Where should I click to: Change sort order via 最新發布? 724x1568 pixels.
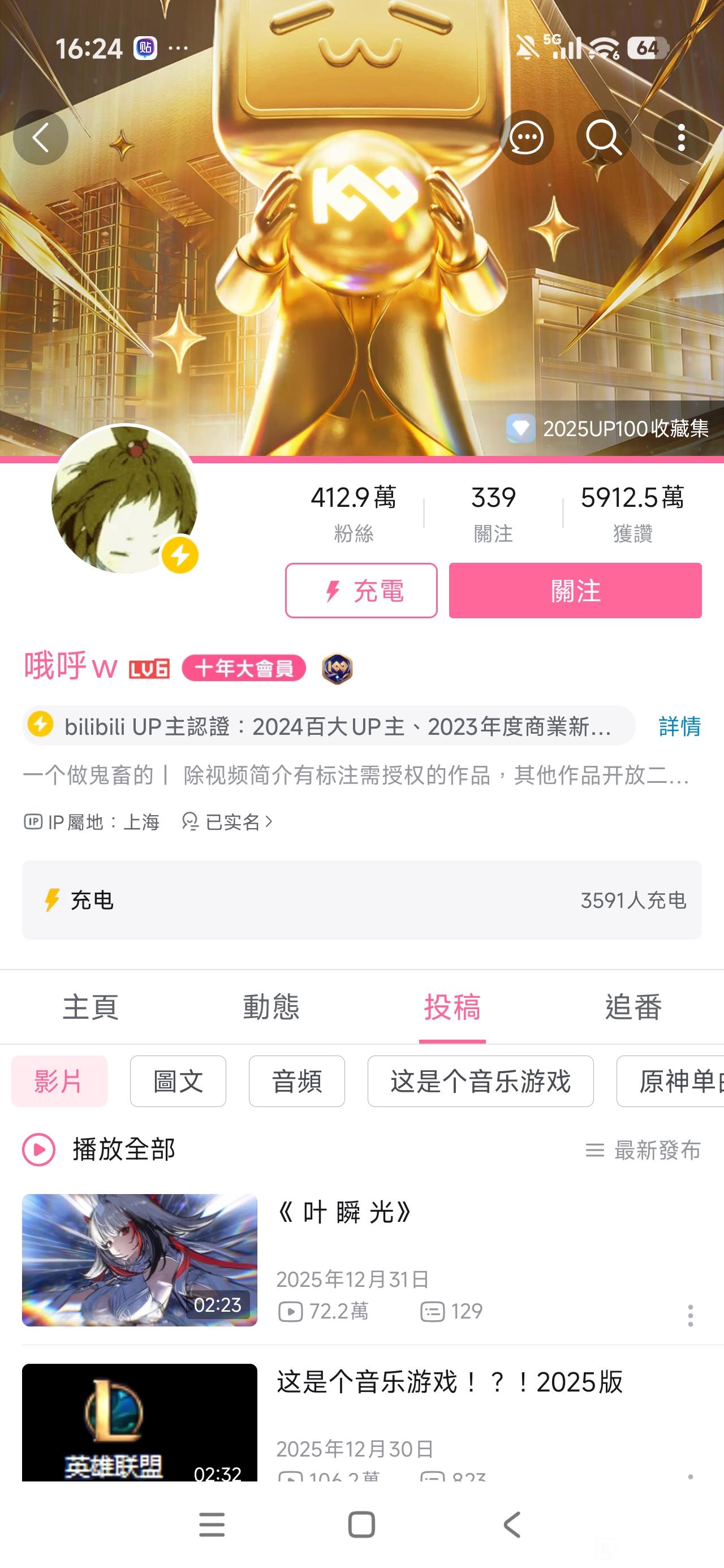click(643, 1150)
